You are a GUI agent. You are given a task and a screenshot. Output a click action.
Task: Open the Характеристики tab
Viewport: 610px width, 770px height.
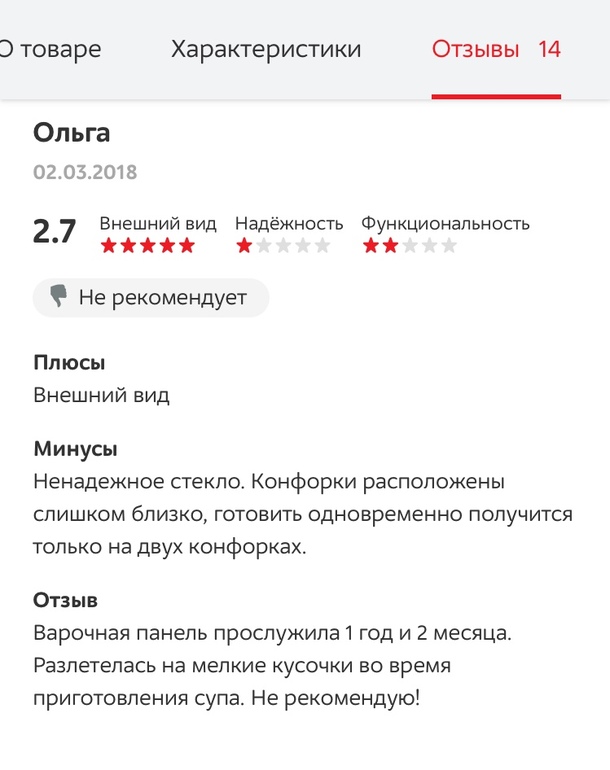pyautogui.click(x=265, y=49)
